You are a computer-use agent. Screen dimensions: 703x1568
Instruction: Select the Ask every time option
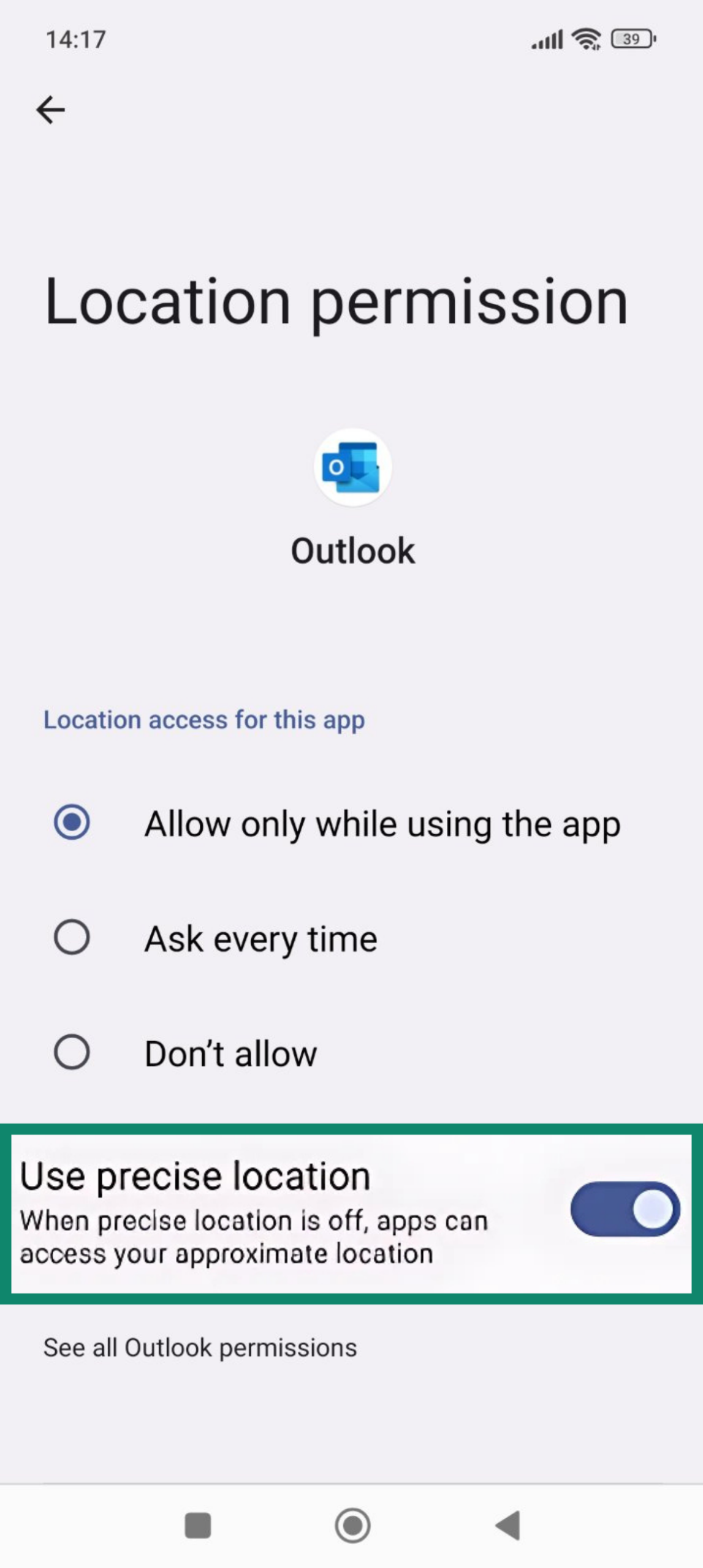71,938
